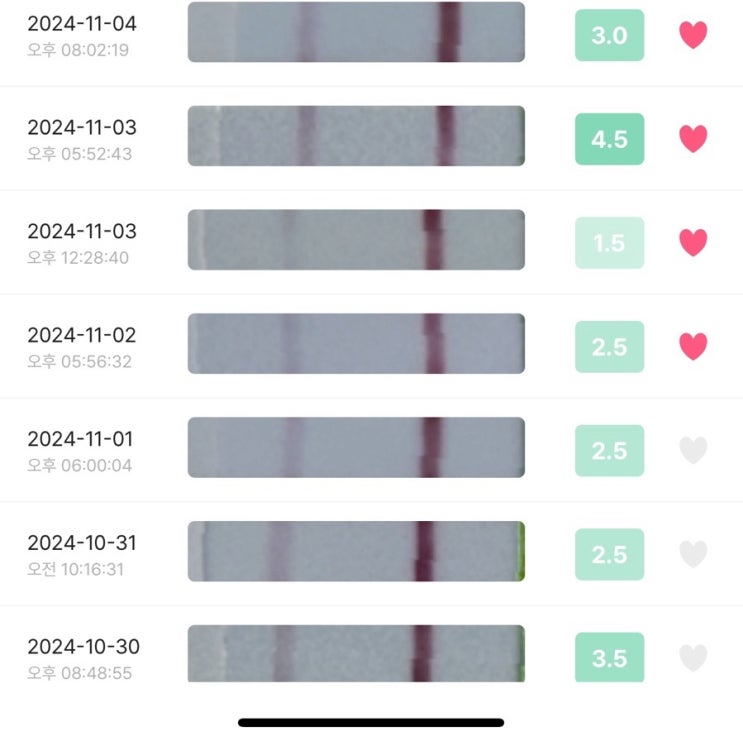Favorite the 2024-11-01 test strip
The image size is (743, 741).
tap(693, 450)
